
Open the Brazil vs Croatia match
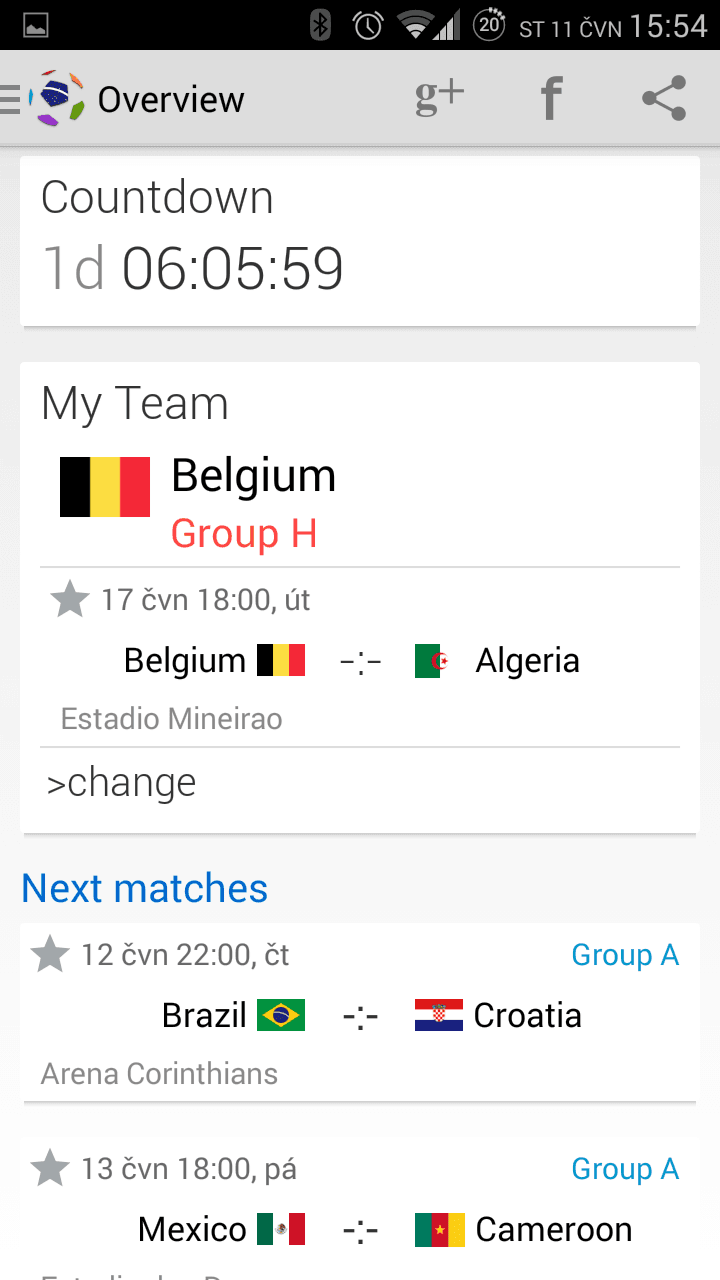360,1016
